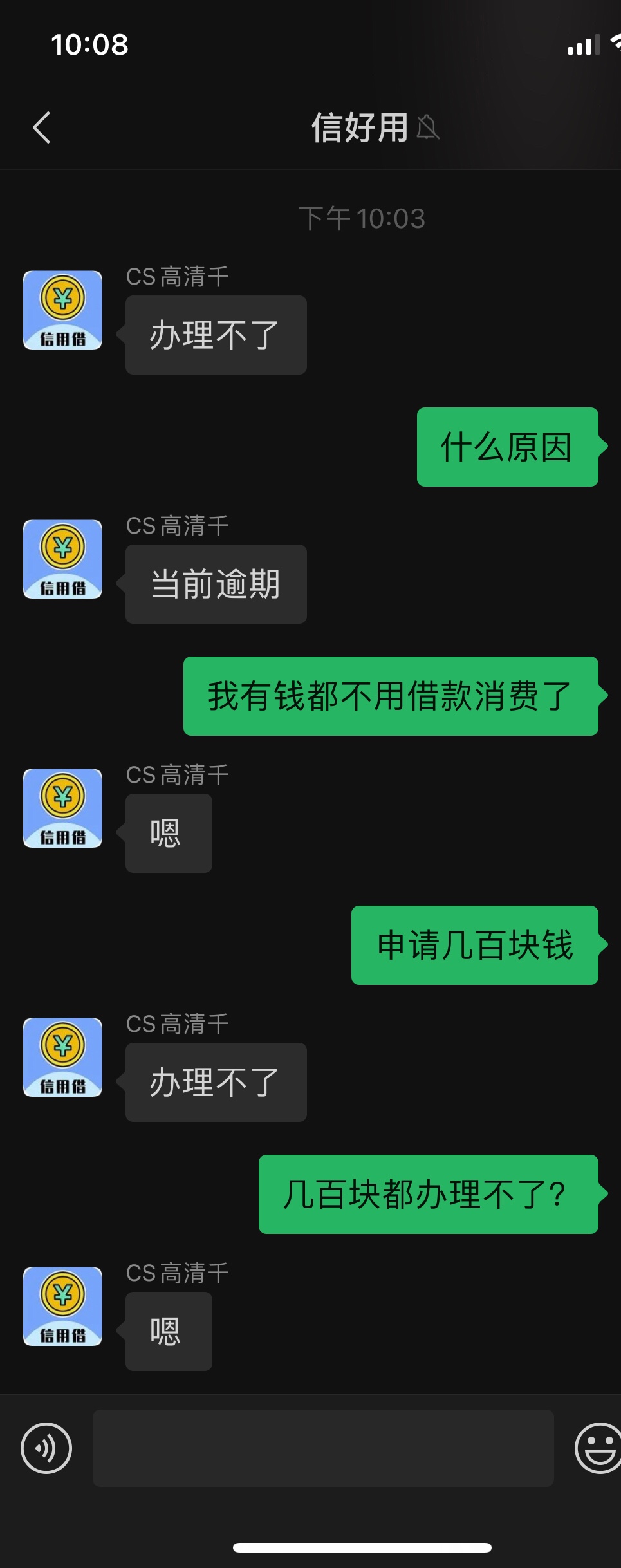The image size is (621, 1568).
Task: Open the emoji picker
Action: [x=597, y=1448]
